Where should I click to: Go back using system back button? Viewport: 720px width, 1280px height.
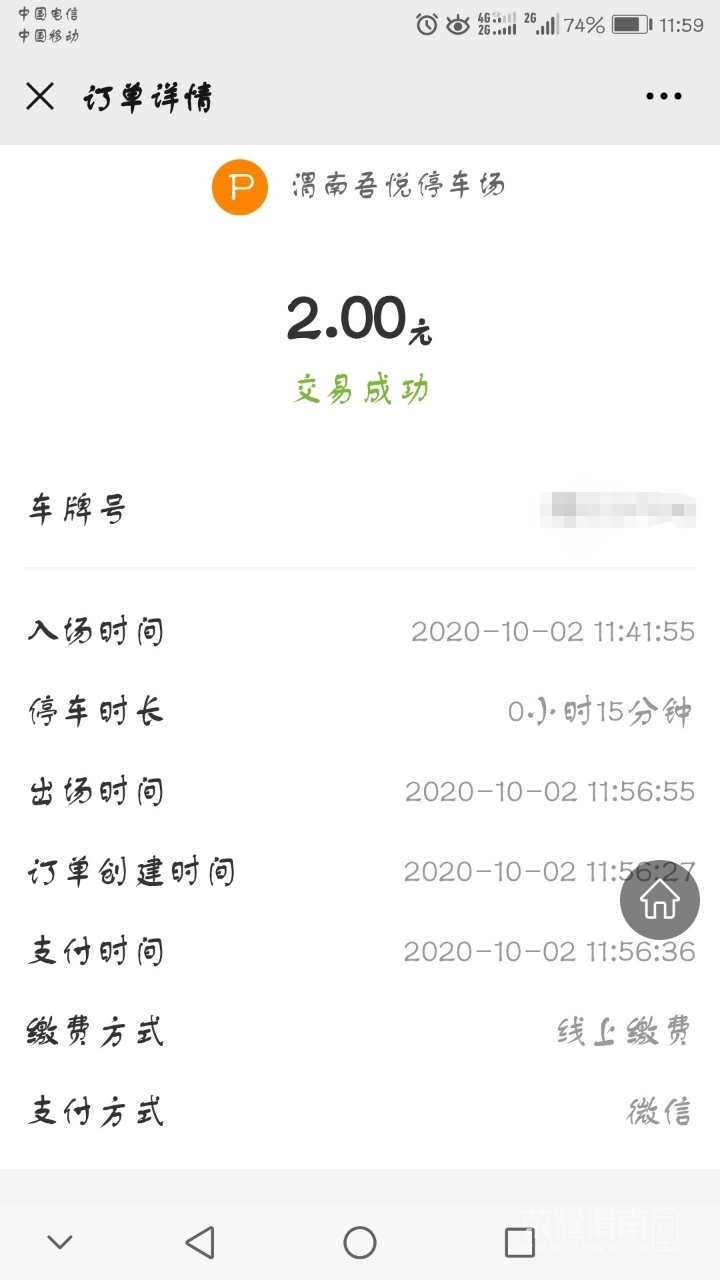(x=200, y=1242)
